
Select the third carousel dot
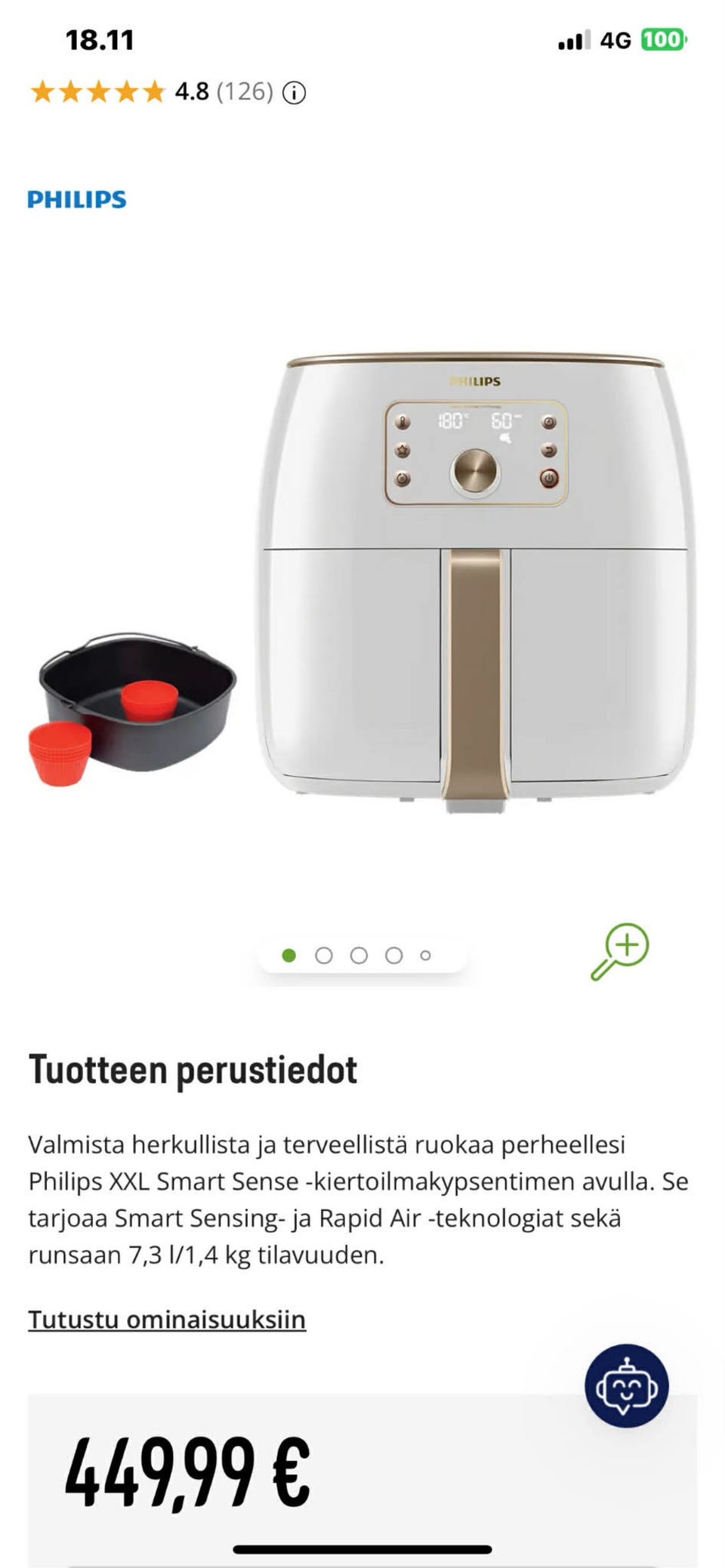[x=357, y=954]
